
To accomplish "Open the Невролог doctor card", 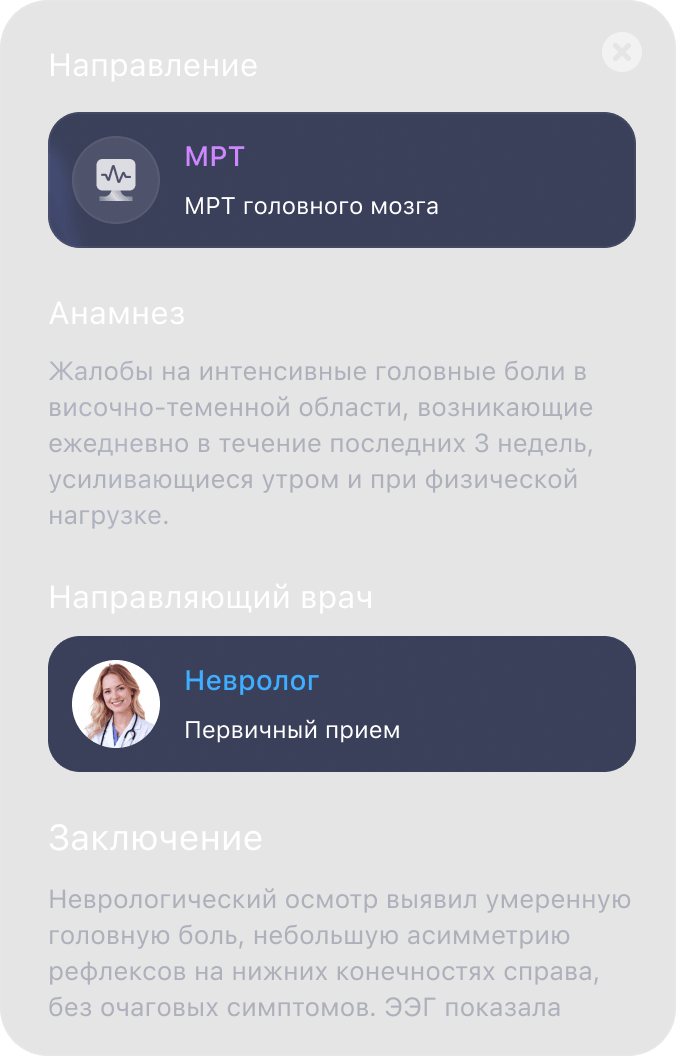I will point(342,704).
